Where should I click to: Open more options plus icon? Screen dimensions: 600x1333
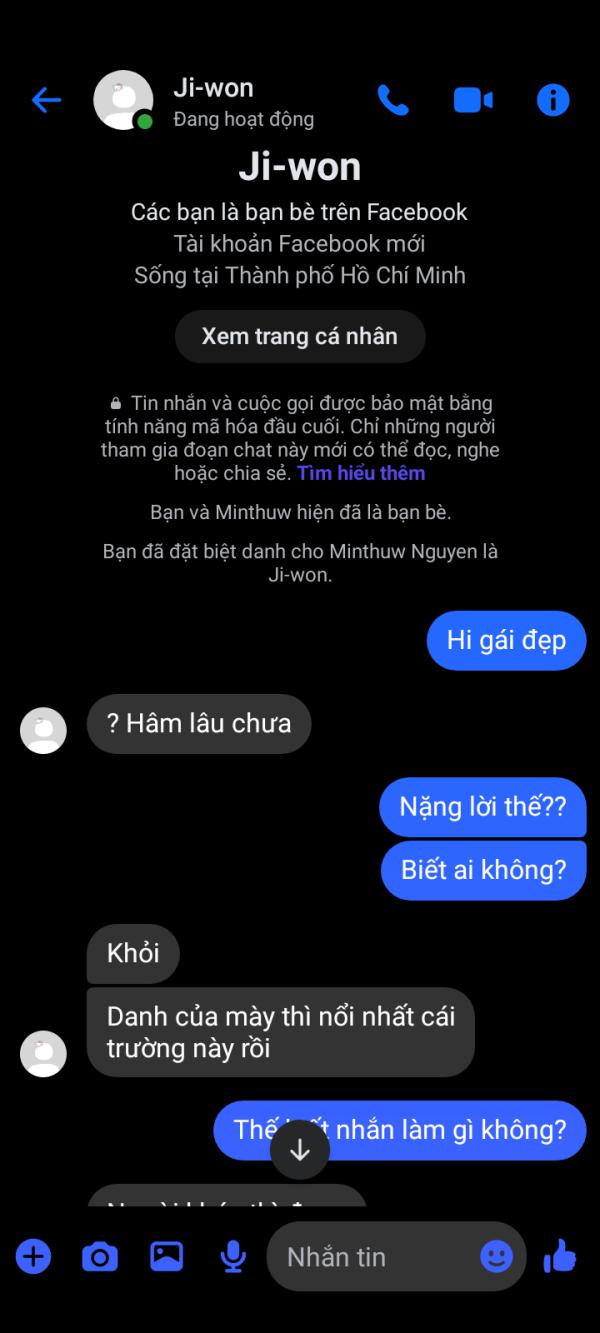click(33, 1256)
